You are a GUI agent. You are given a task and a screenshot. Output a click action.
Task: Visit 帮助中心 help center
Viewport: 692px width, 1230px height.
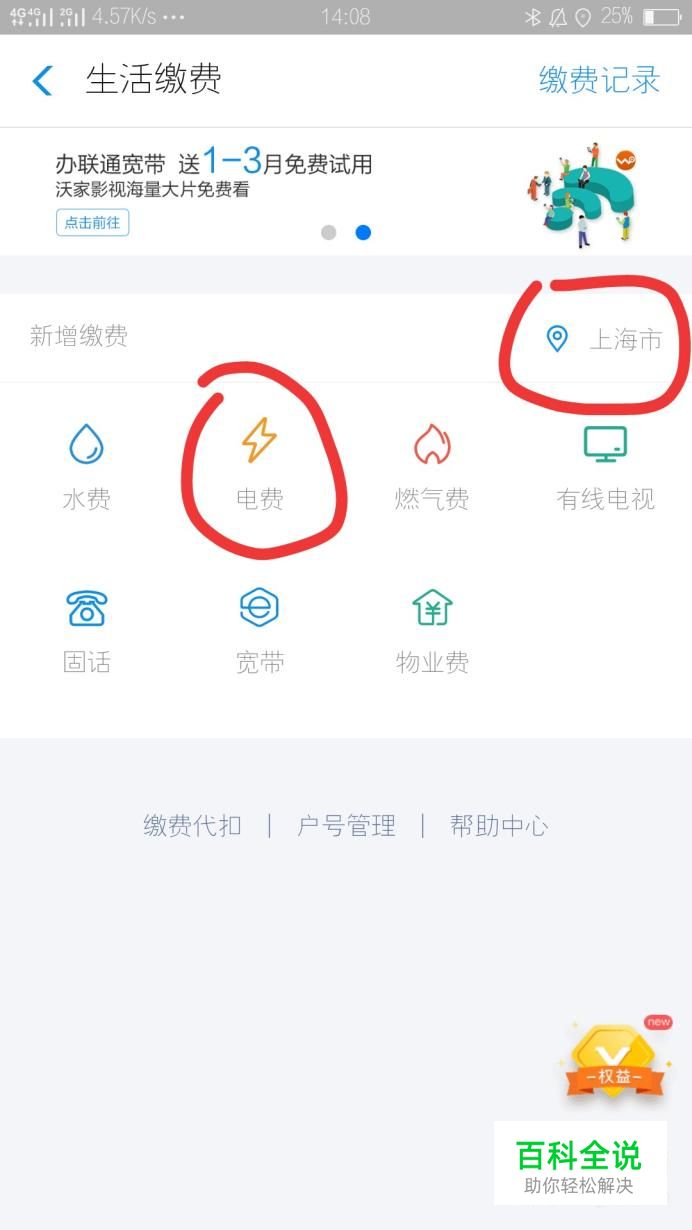[499, 826]
